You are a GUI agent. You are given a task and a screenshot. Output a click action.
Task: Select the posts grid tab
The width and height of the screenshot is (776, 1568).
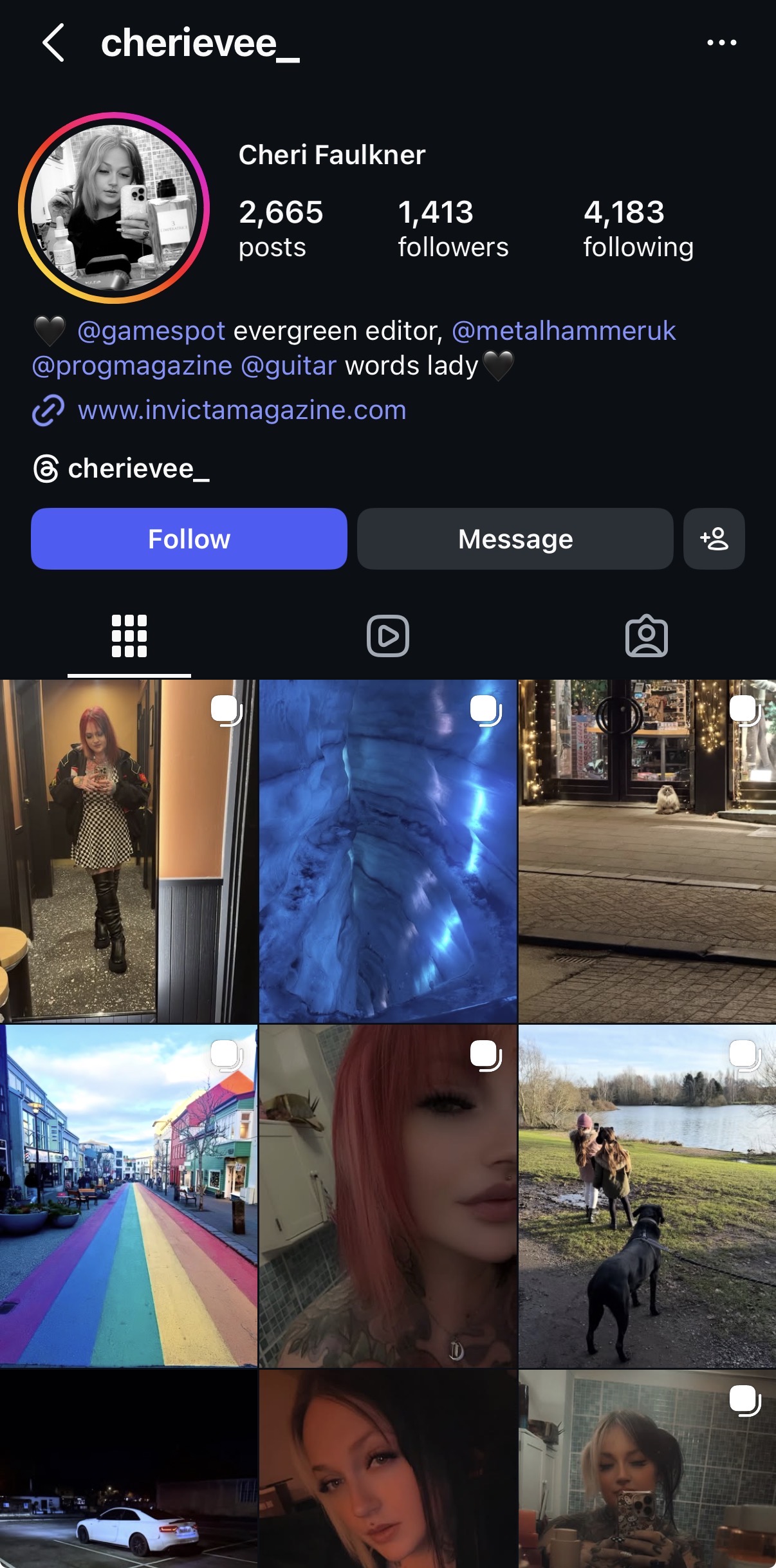(129, 636)
